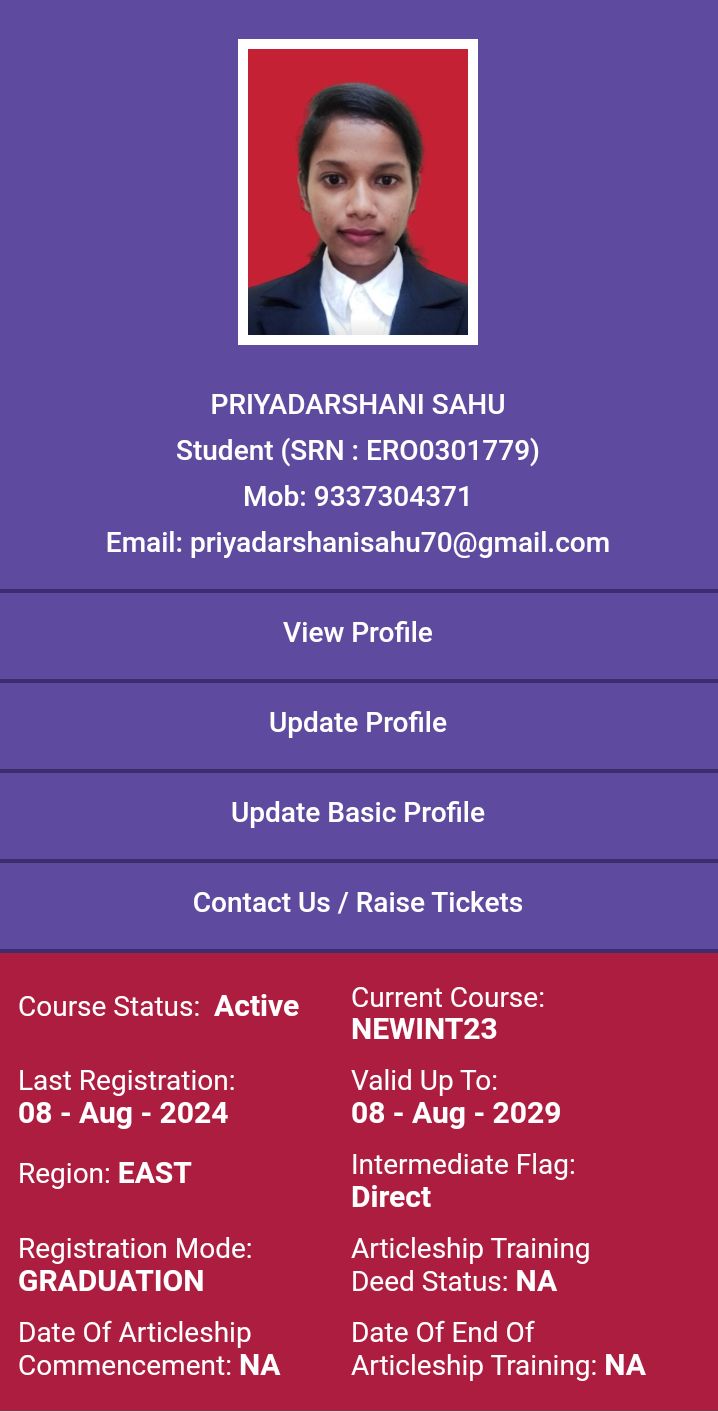Open Contact Us / Raise Tickets

(358, 903)
